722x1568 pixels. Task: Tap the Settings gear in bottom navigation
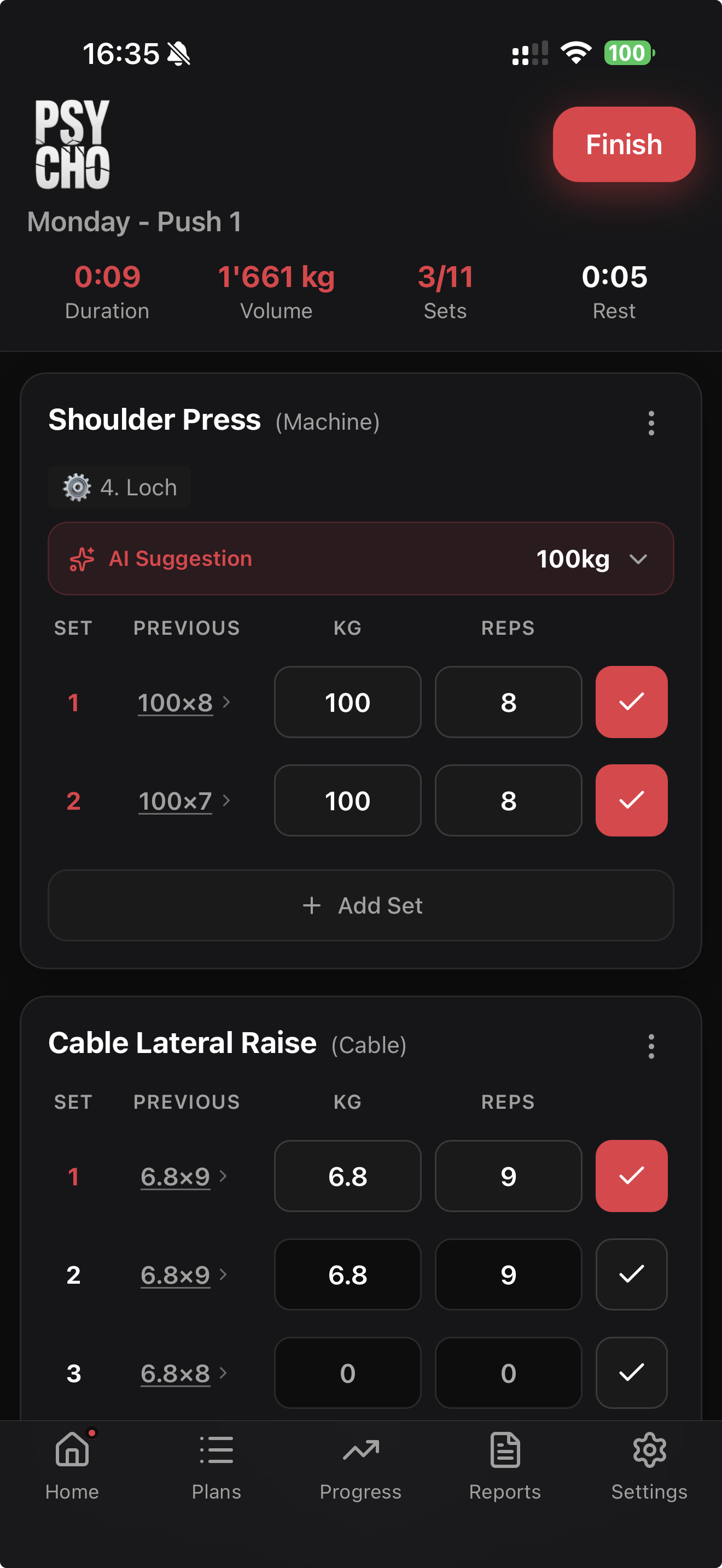[x=649, y=1451]
